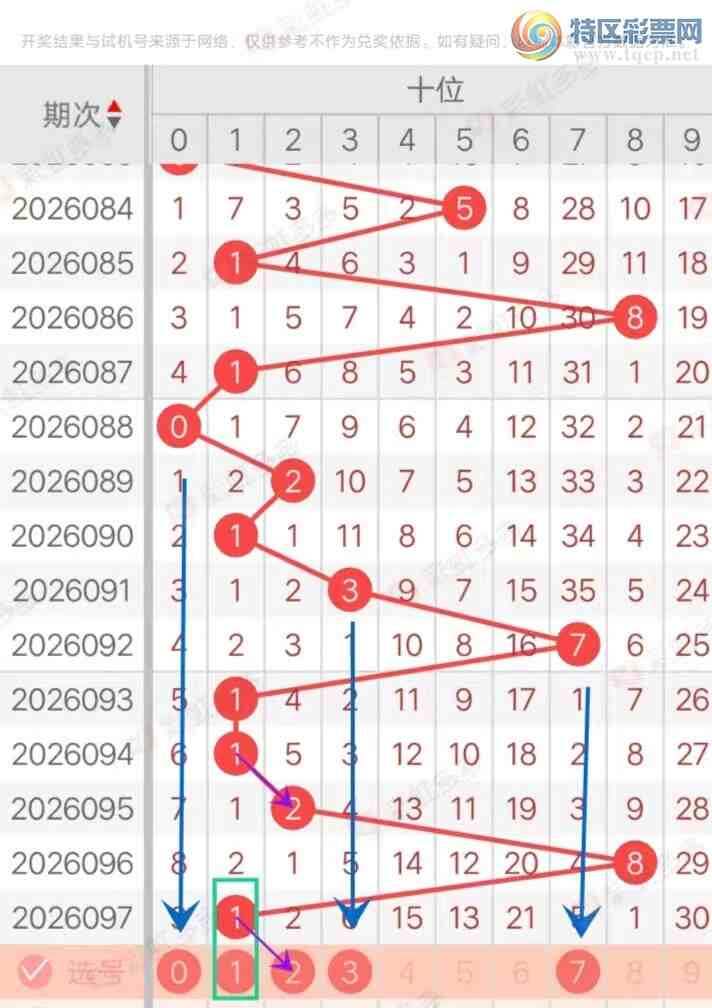This screenshot has height=1008, width=712.
Task: Pick number 5 in the 选号 row
Action: [x=464, y=971]
